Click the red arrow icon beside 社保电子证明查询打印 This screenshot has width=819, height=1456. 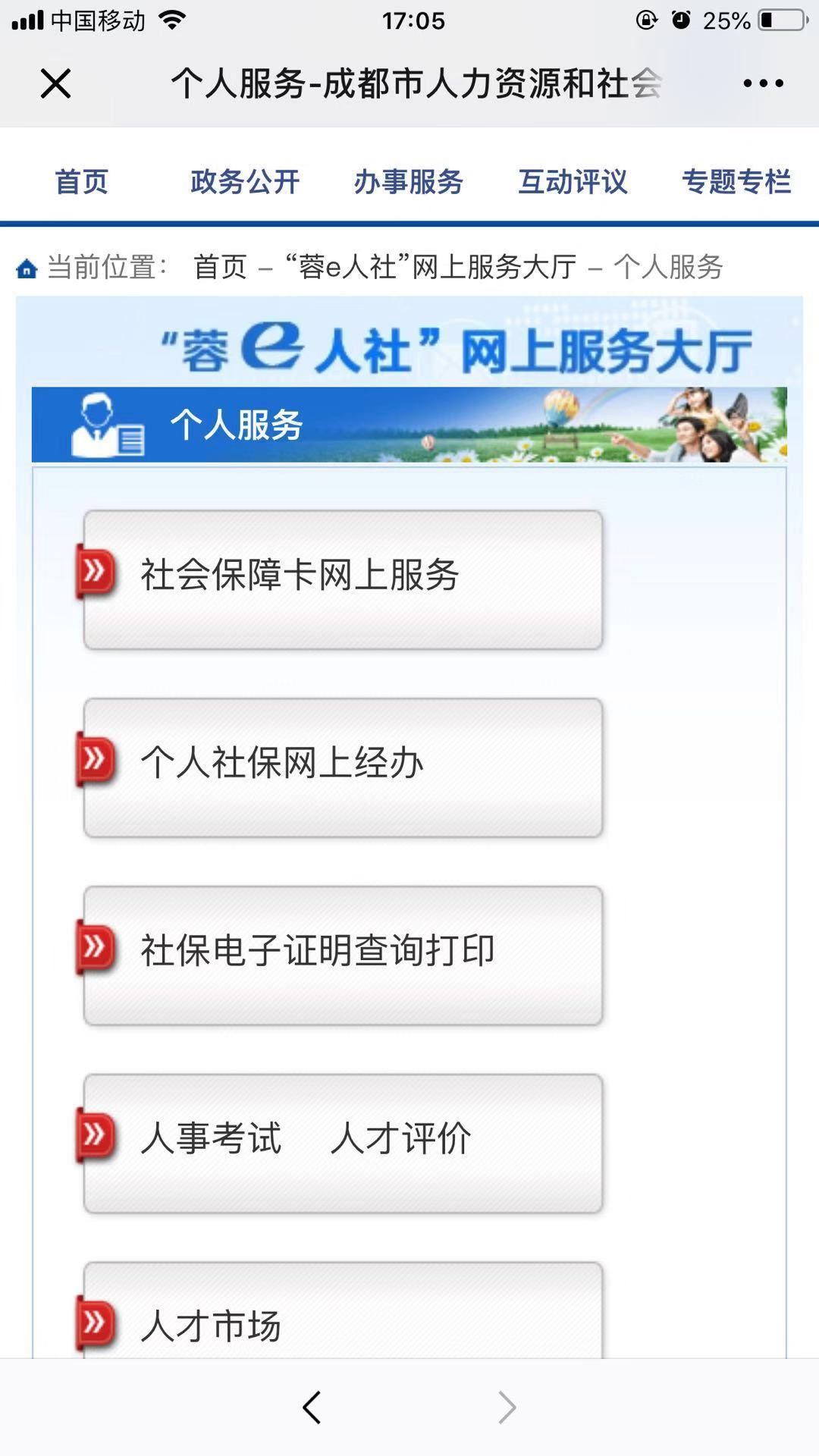pos(94,944)
